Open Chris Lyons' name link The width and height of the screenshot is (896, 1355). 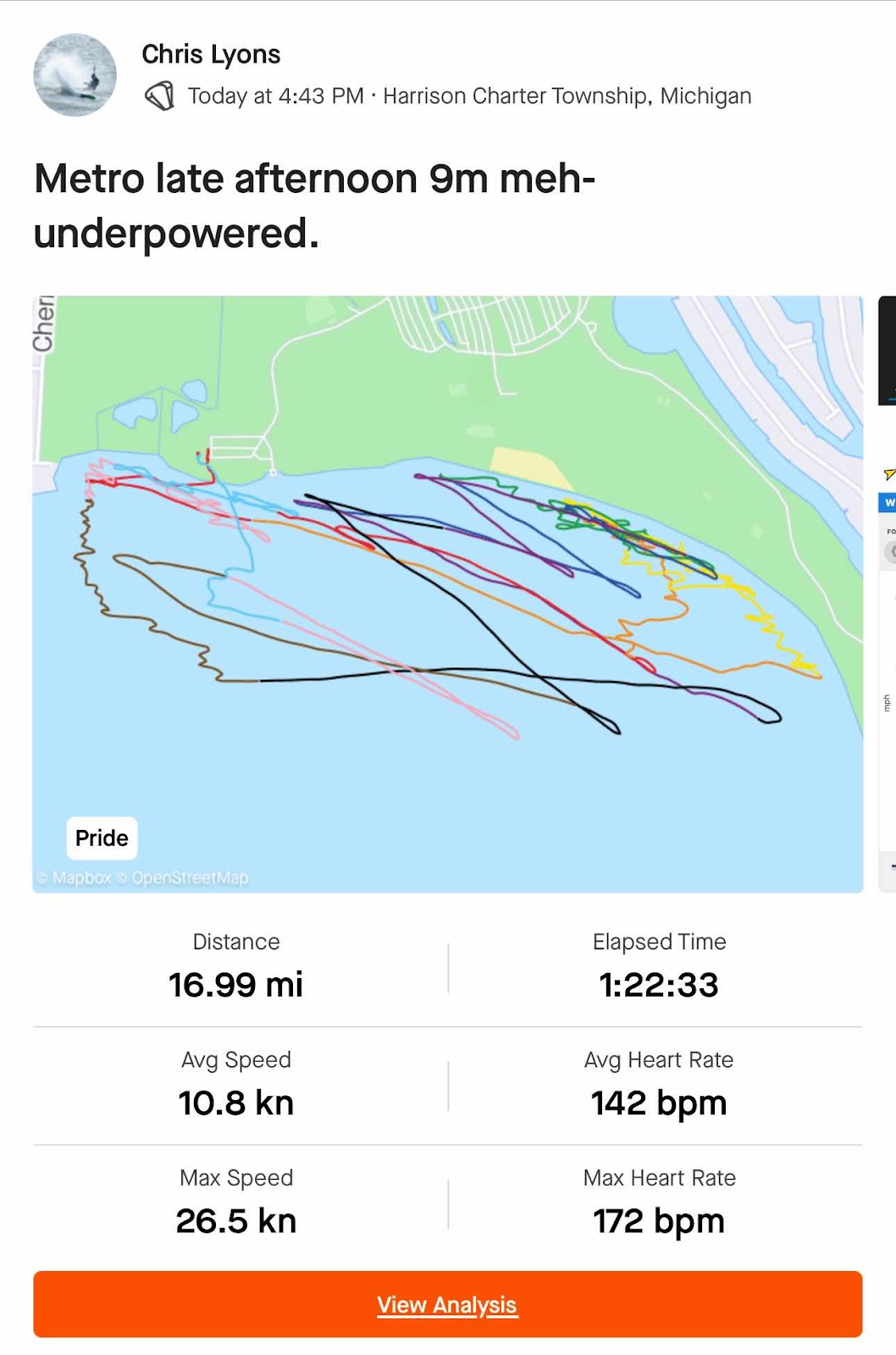pos(211,54)
